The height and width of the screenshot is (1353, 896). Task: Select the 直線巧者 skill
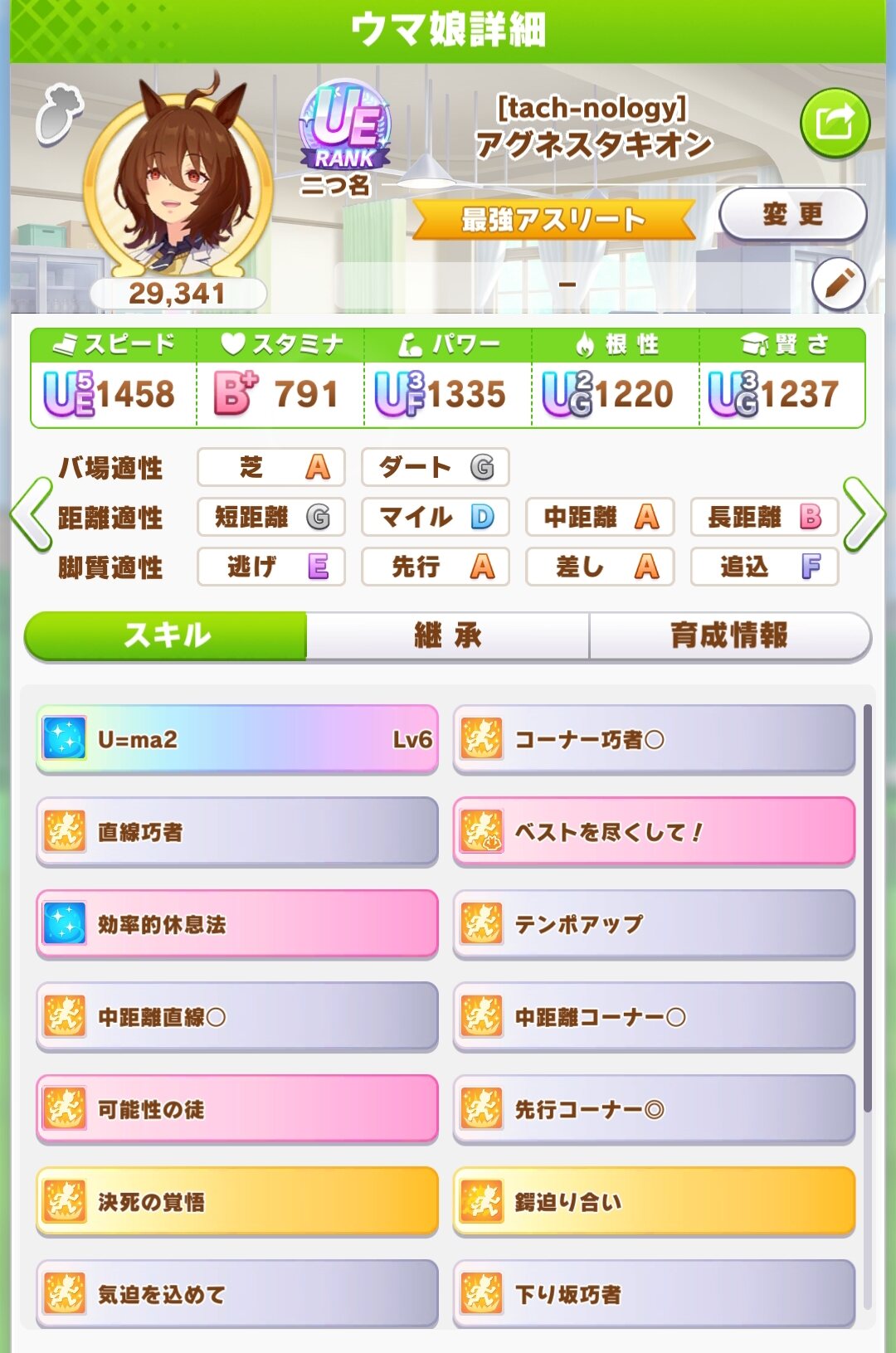click(x=237, y=832)
